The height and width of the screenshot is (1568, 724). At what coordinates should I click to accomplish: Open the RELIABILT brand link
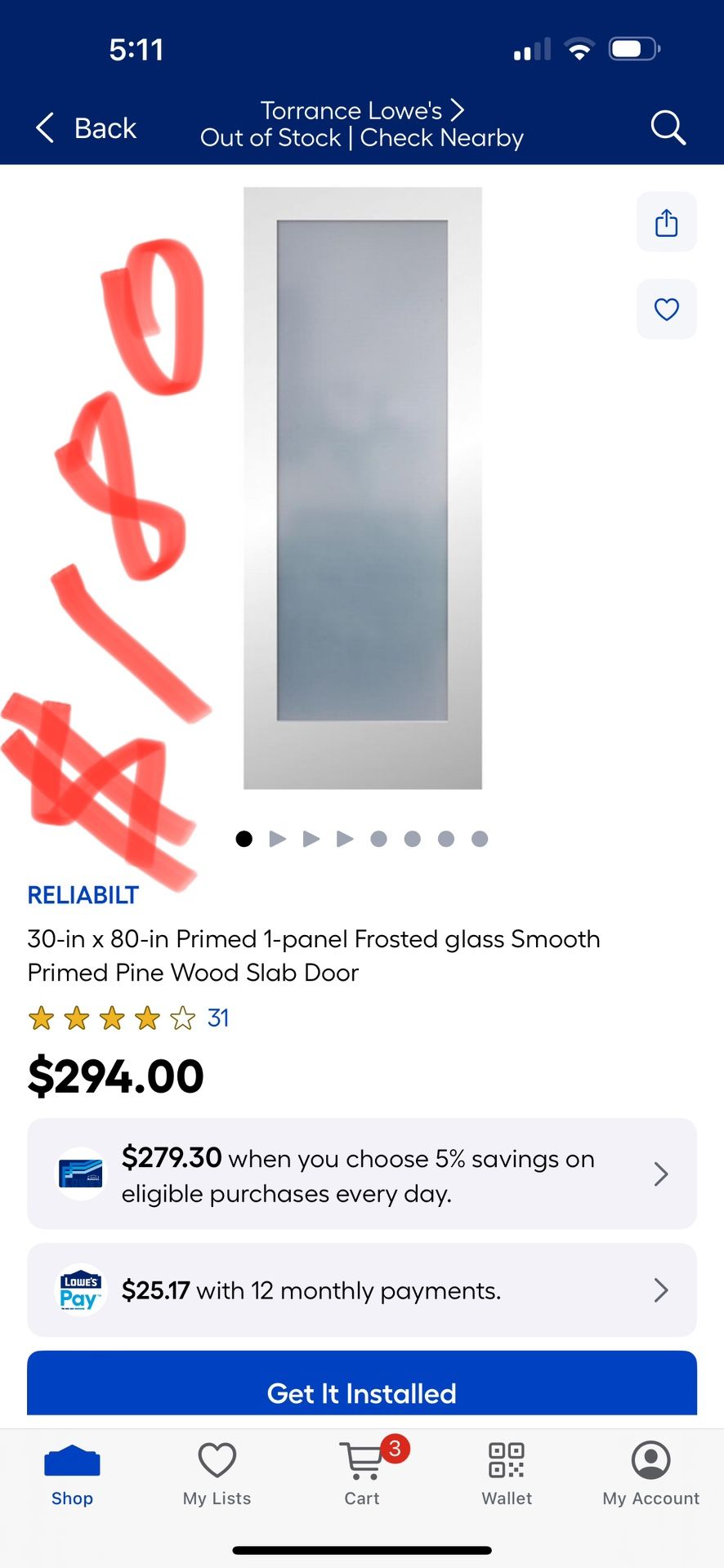[x=83, y=895]
